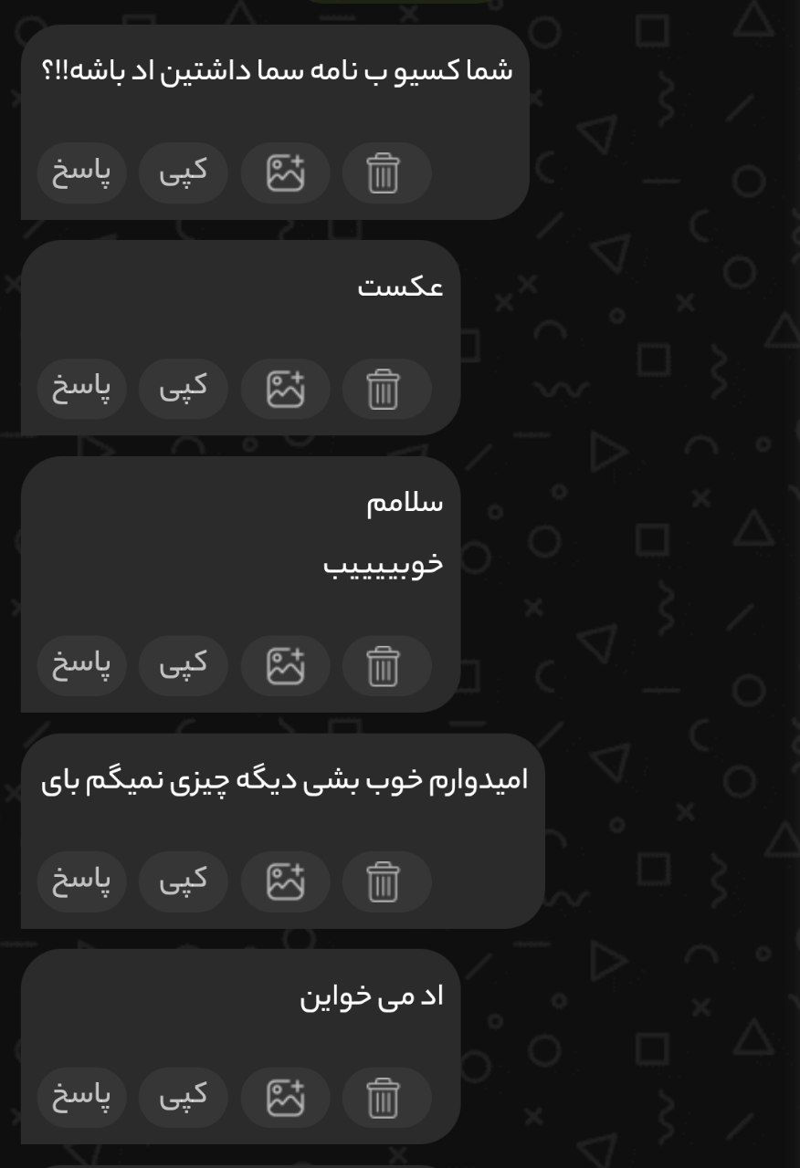800x1168 pixels.
Task: Reply to the اد می خواین message
Action: (82, 1098)
